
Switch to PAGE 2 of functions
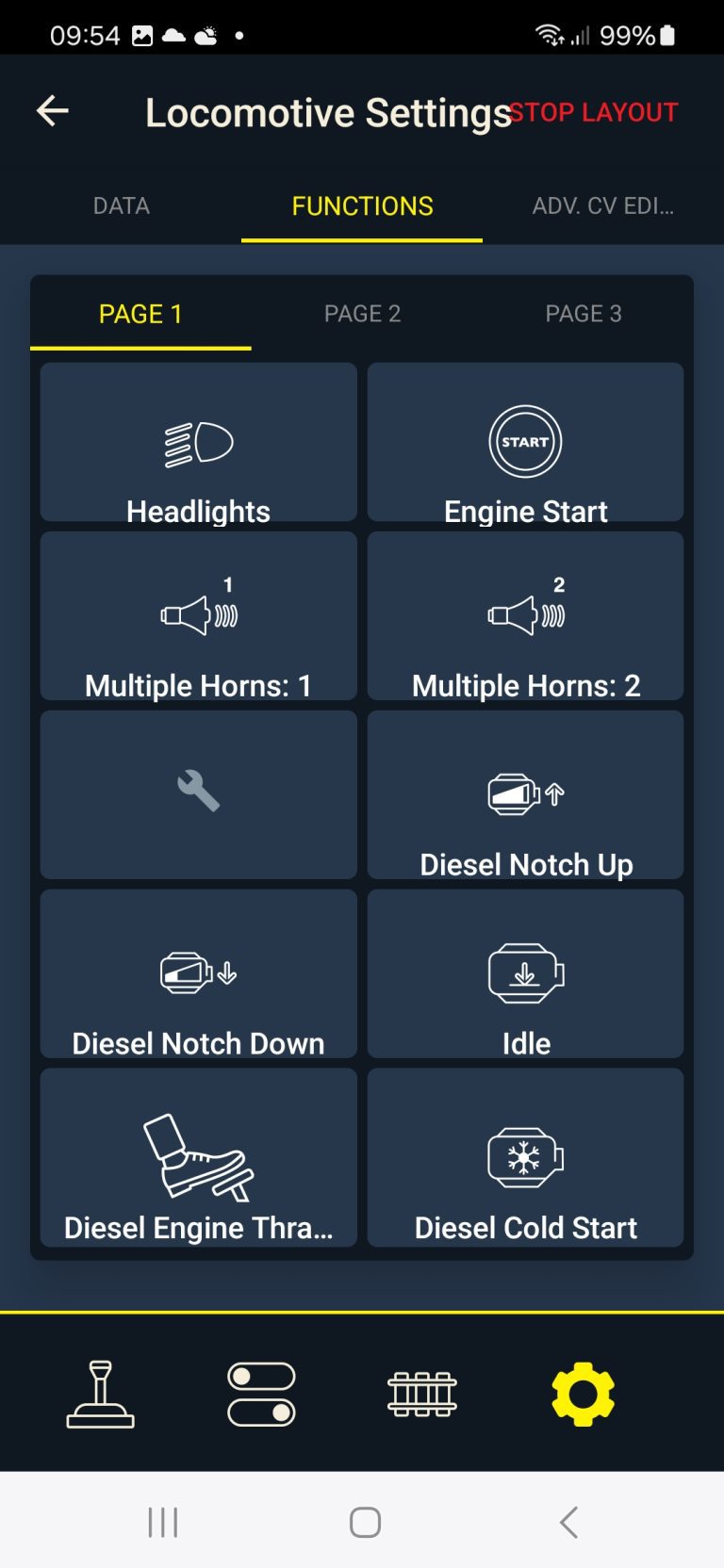click(362, 314)
